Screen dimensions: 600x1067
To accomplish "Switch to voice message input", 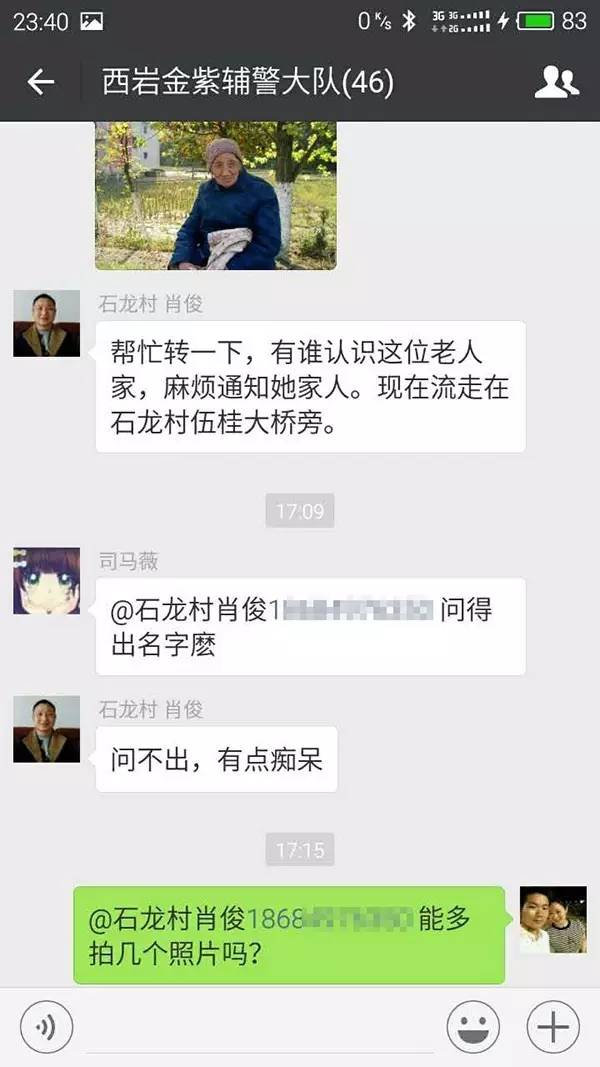I will tap(46, 1027).
